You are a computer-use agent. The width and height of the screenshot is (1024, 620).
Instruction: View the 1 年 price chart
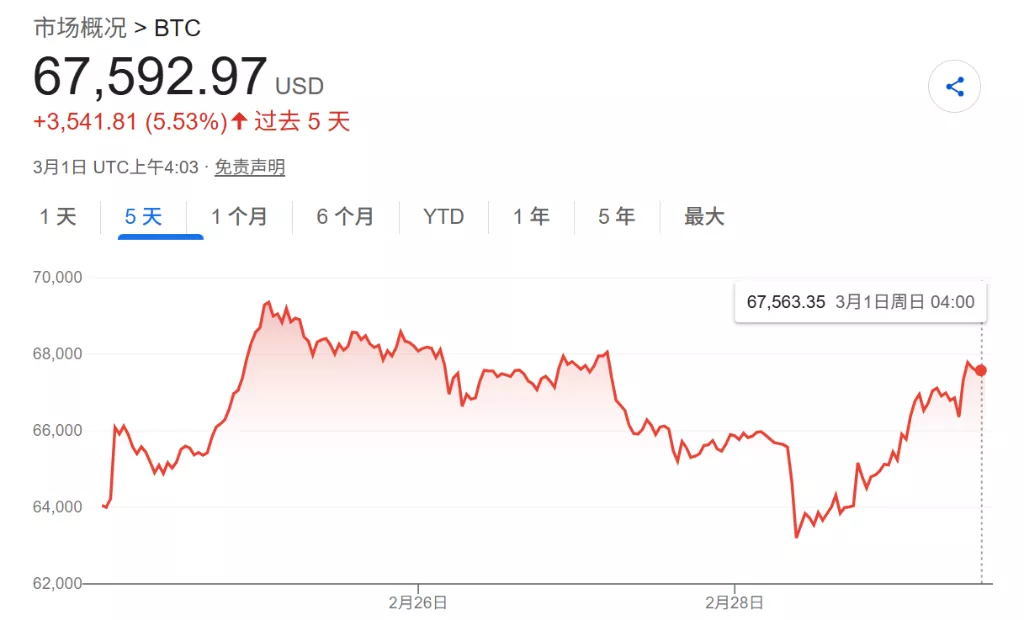pos(531,217)
